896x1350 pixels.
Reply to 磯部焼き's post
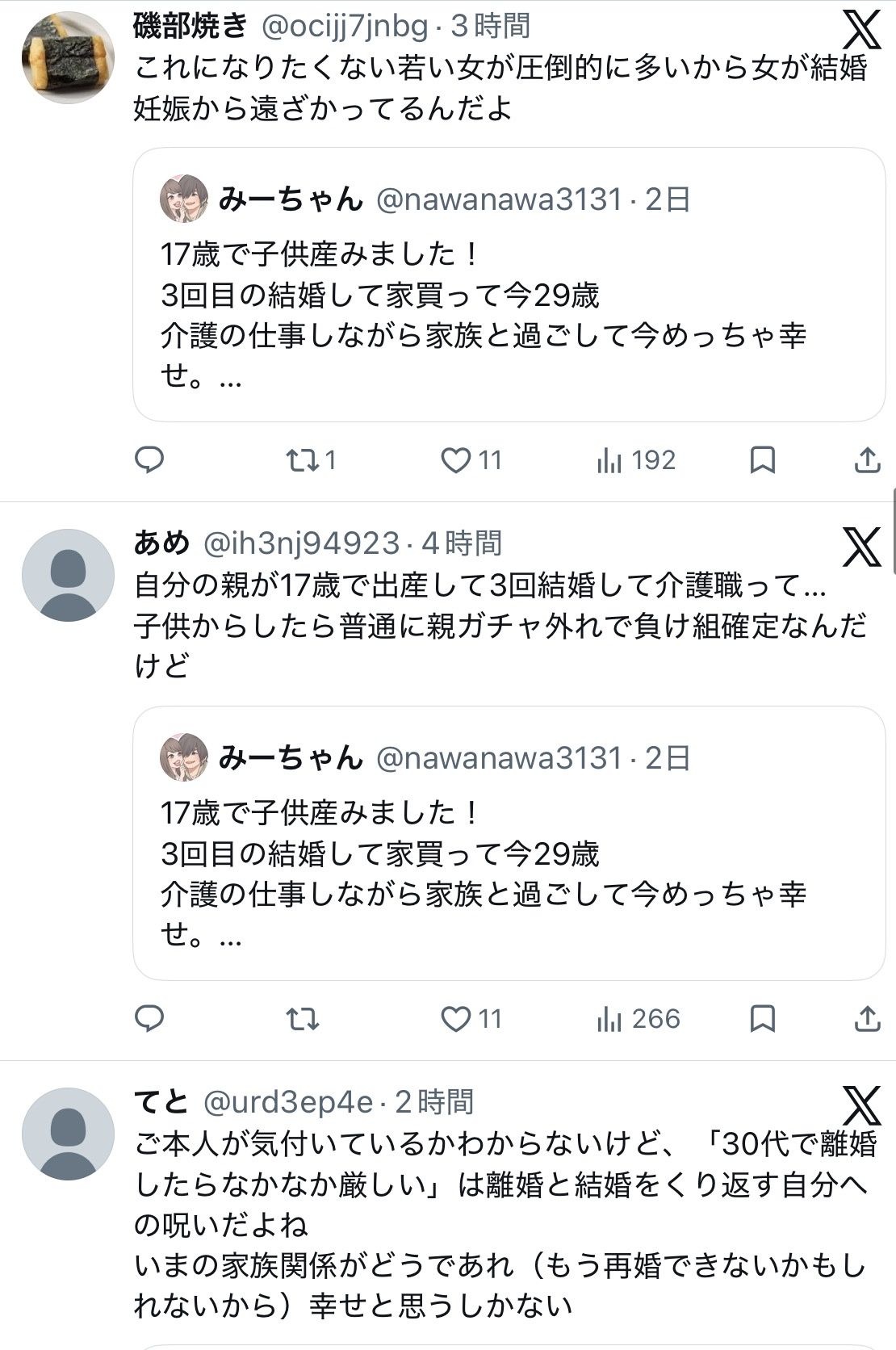(149, 459)
